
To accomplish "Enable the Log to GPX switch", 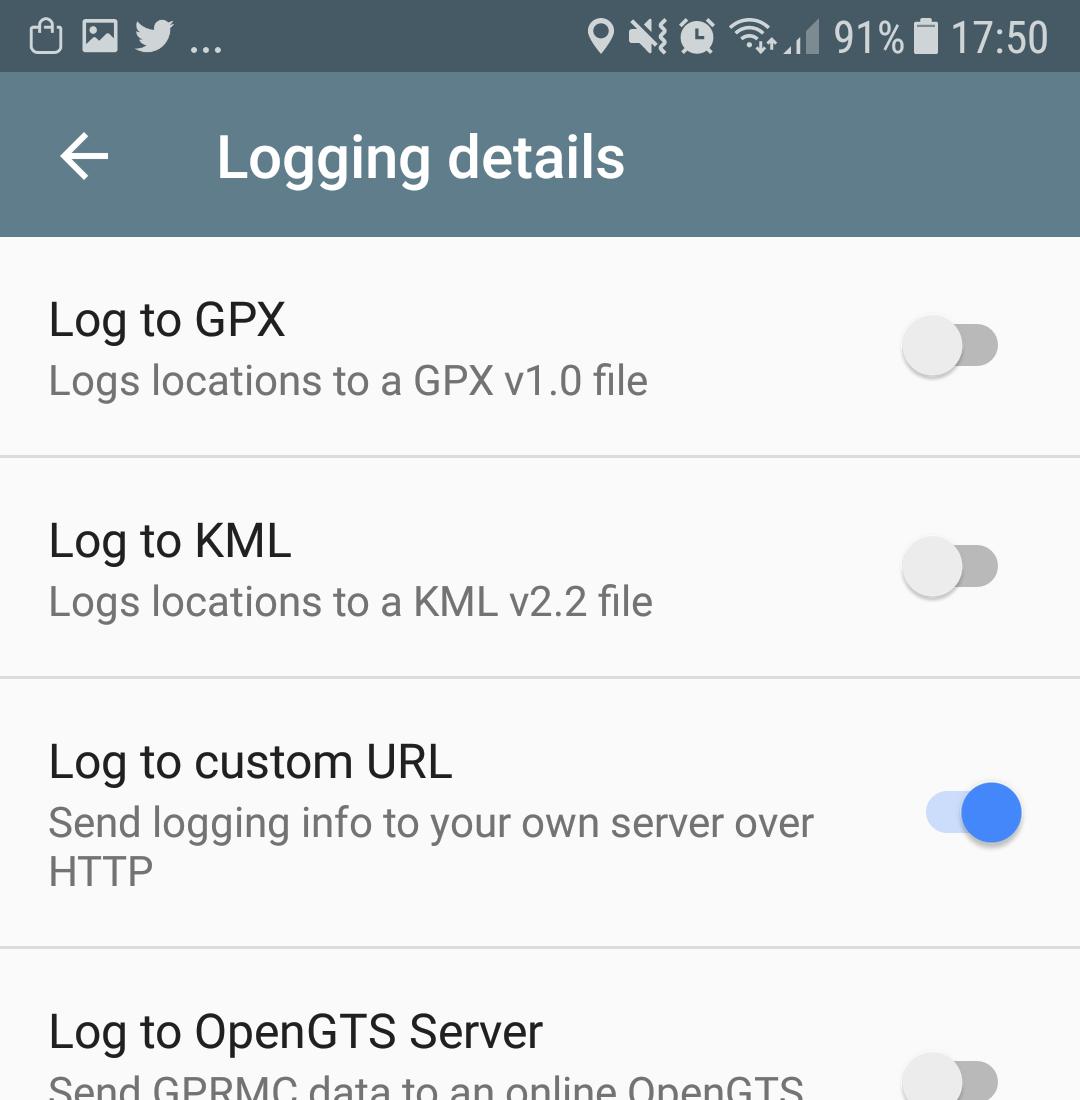I will pyautogui.click(x=950, y=346).
